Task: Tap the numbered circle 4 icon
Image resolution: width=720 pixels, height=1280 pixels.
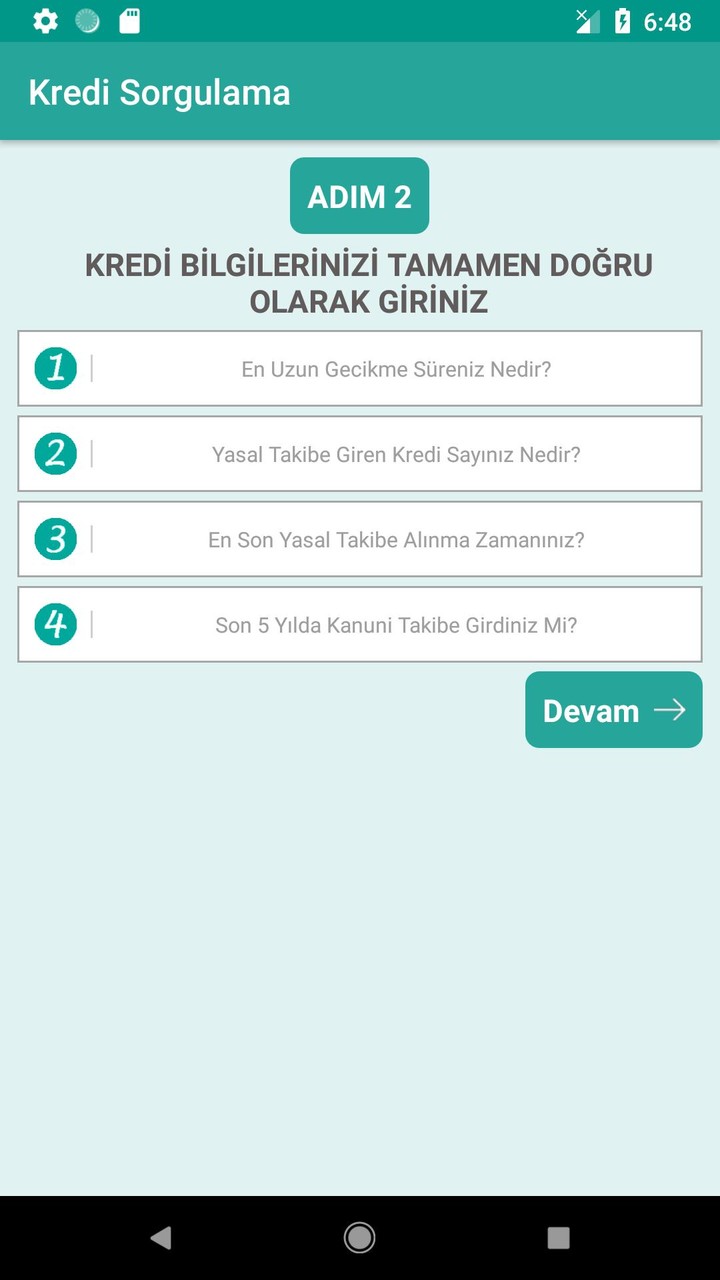Action: [x=55, y=624]
